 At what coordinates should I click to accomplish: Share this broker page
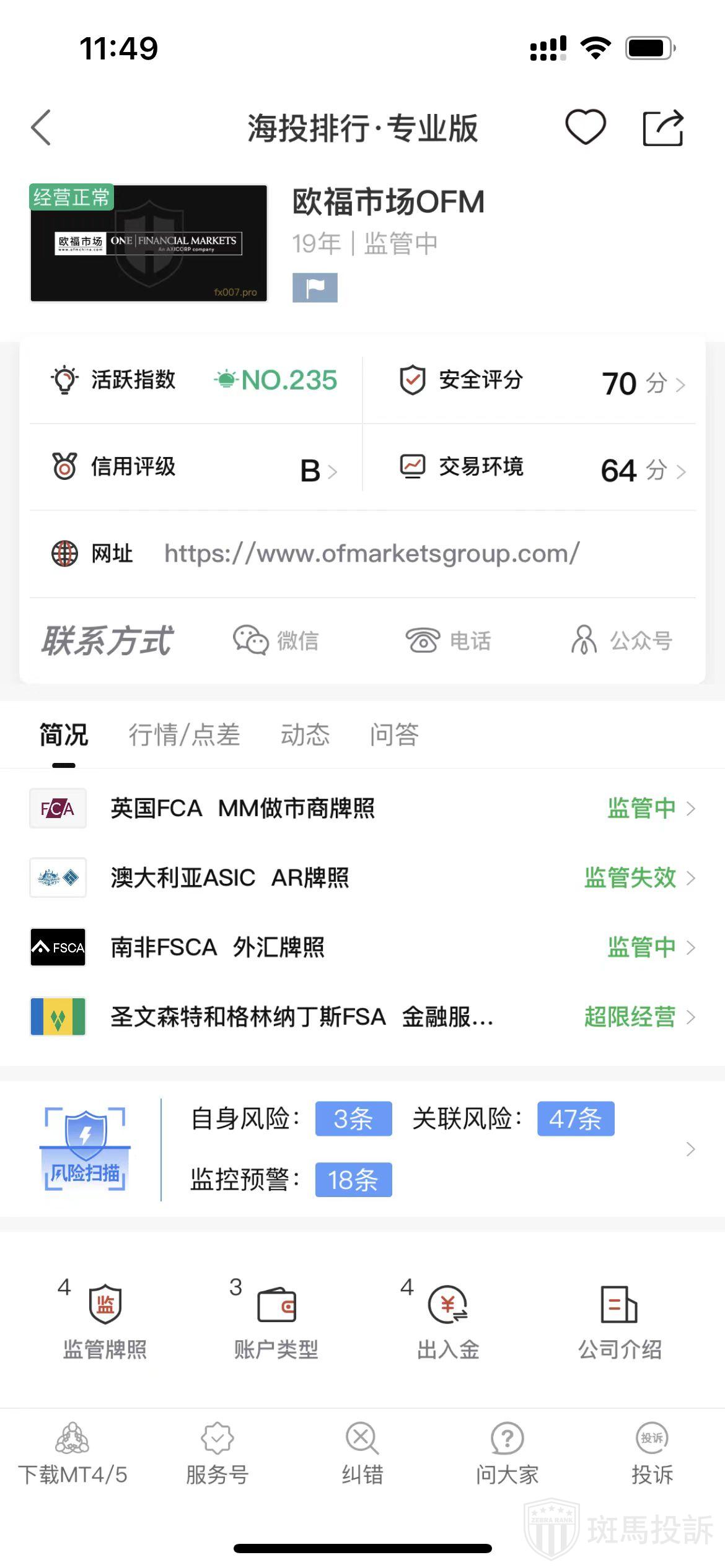(662, 128)
